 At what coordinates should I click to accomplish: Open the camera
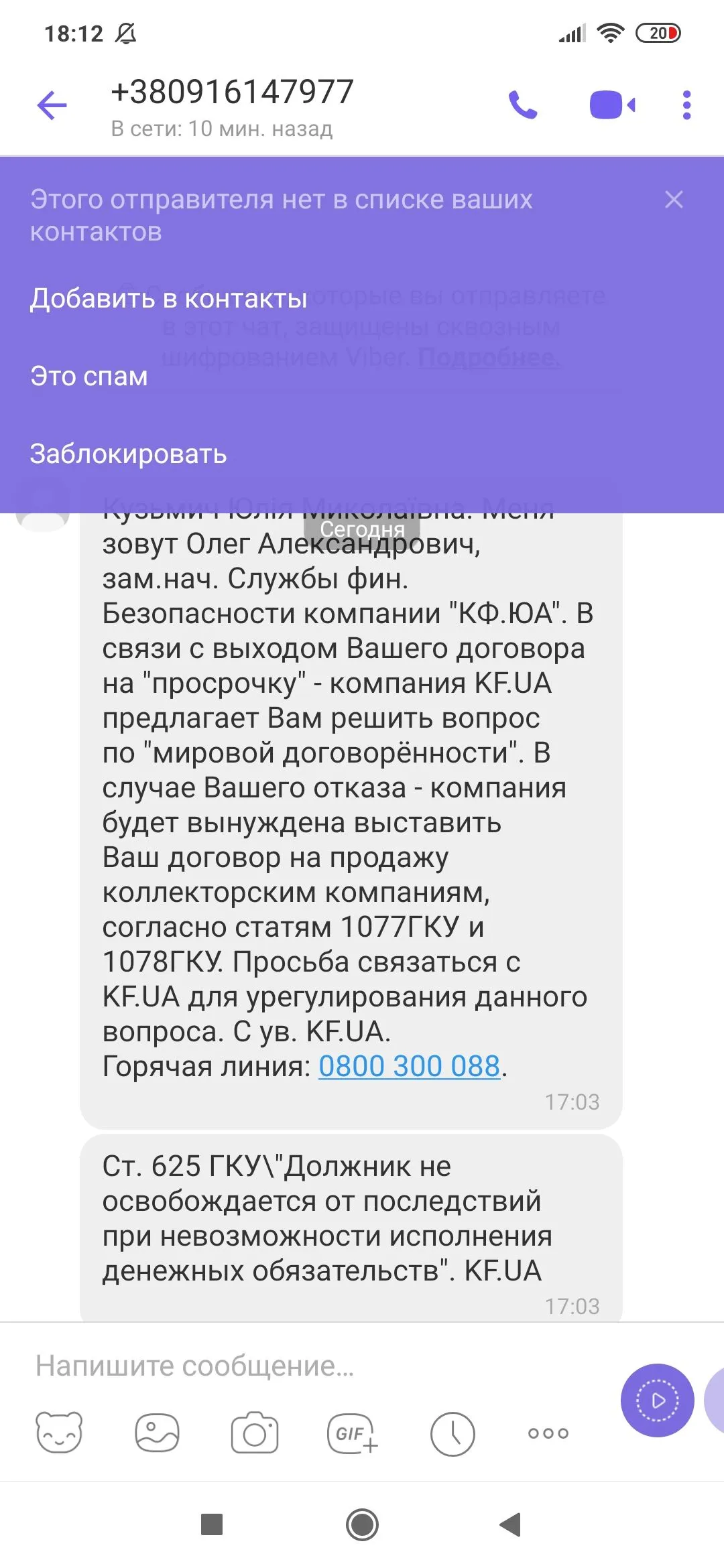pos(255,1433)
